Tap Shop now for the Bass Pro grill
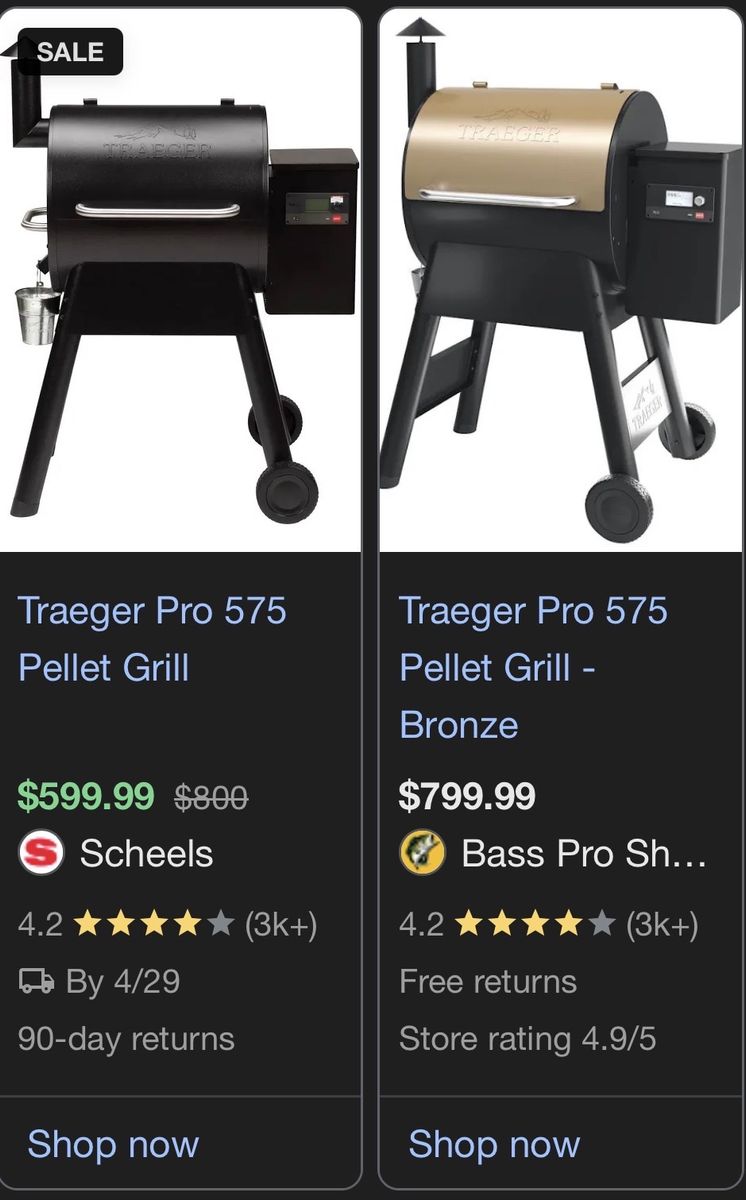746x1200 pixels. (494, 1144)
